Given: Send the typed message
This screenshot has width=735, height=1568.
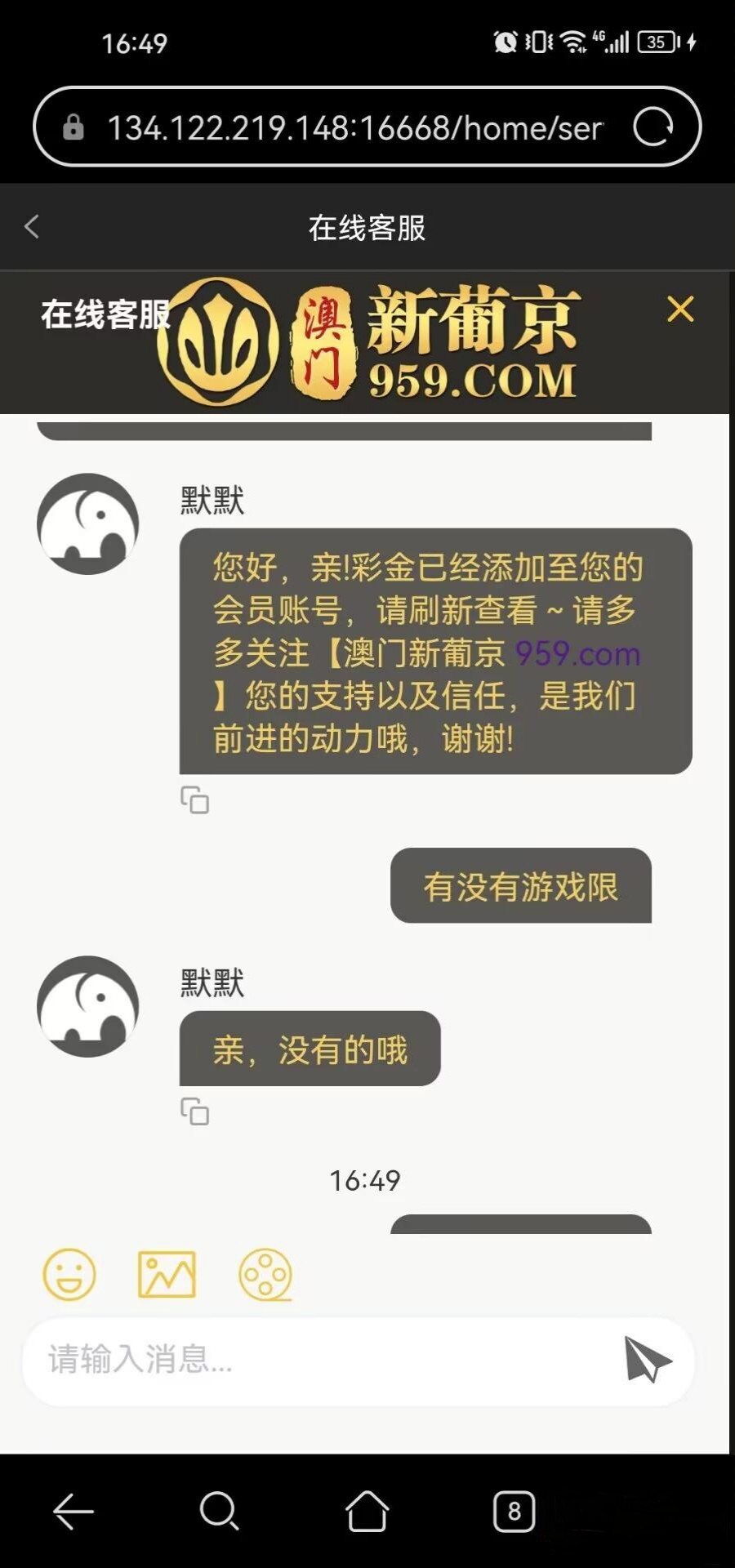Looking at the screenshot, I should [648, 1360].
